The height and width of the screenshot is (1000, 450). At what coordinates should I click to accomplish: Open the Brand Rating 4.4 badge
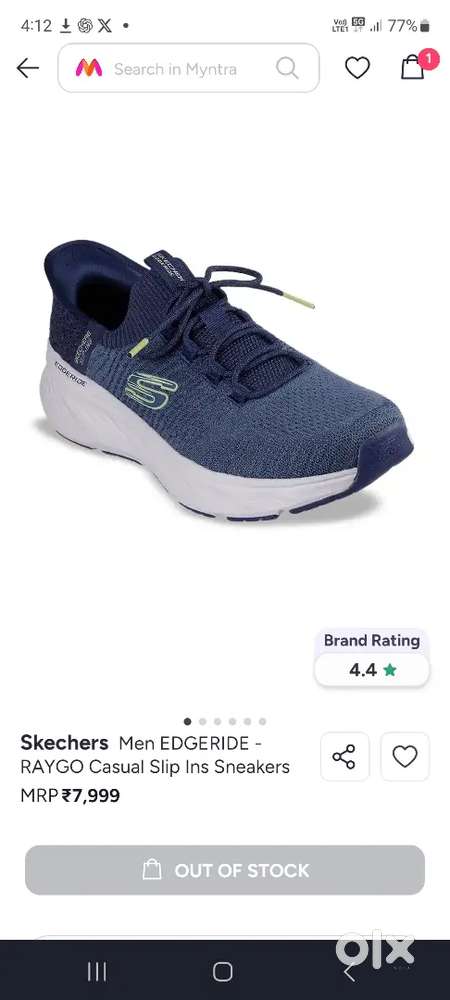372,658
